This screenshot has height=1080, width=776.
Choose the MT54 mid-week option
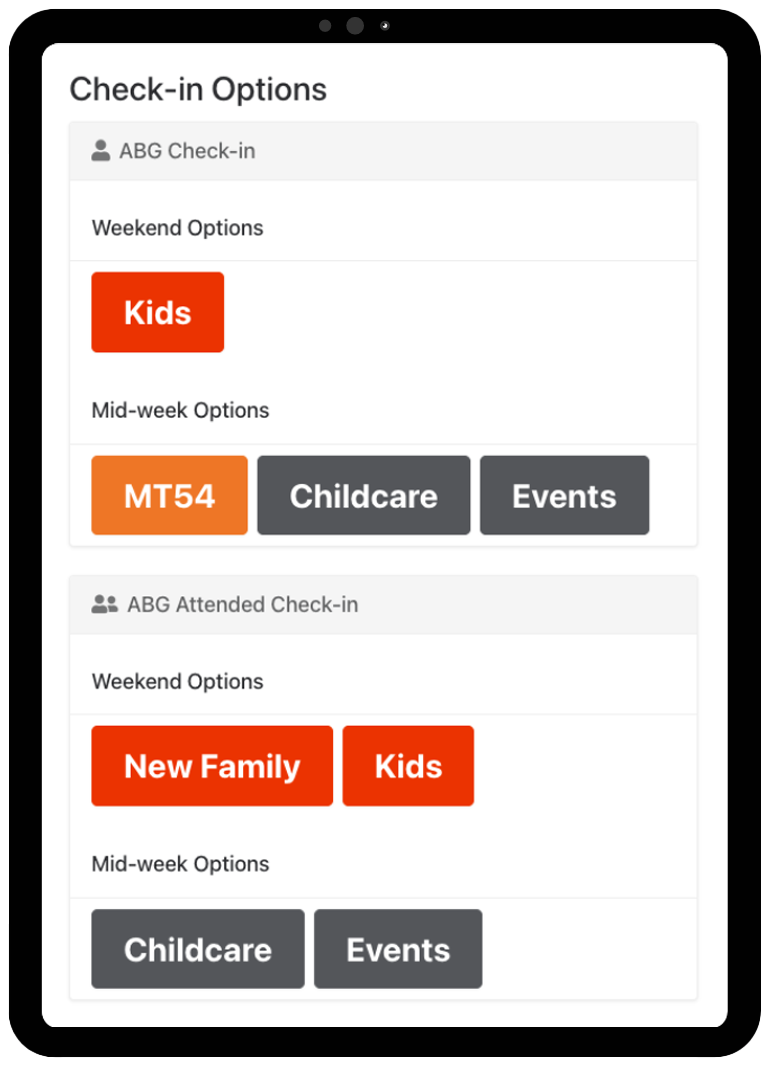tap(169, 495)
